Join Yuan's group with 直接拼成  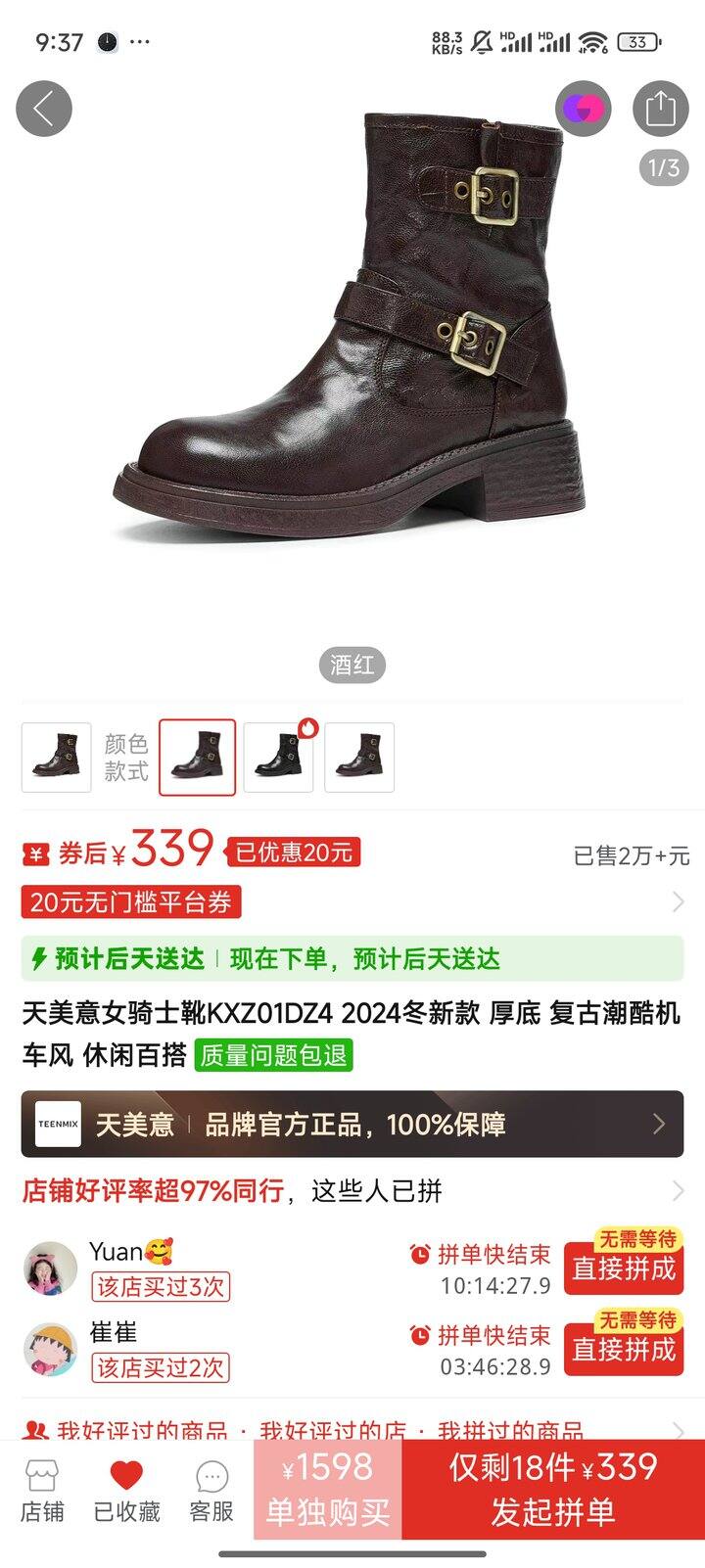[x=624, y=1268]
